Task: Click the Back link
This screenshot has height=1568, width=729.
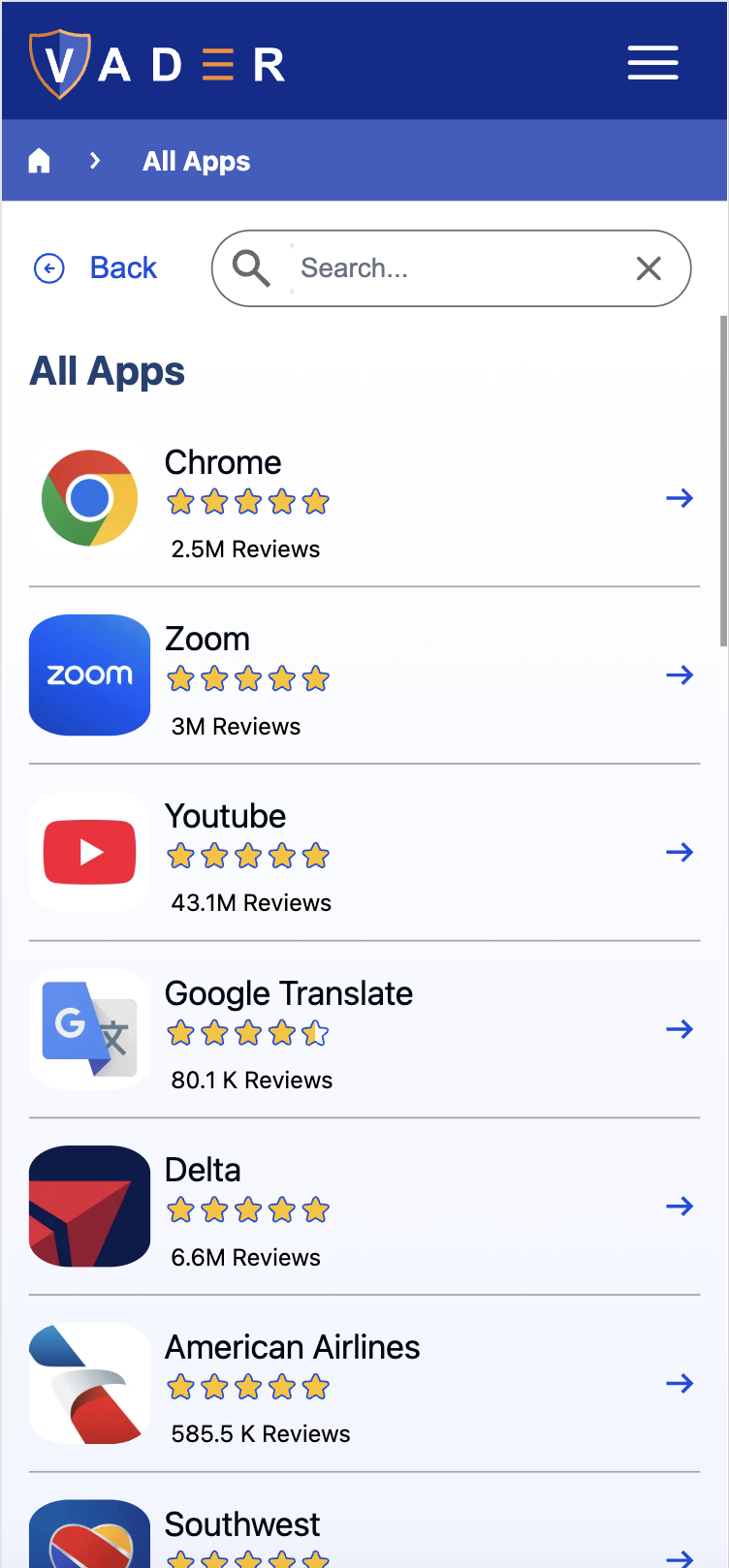Action: [123, 267]
